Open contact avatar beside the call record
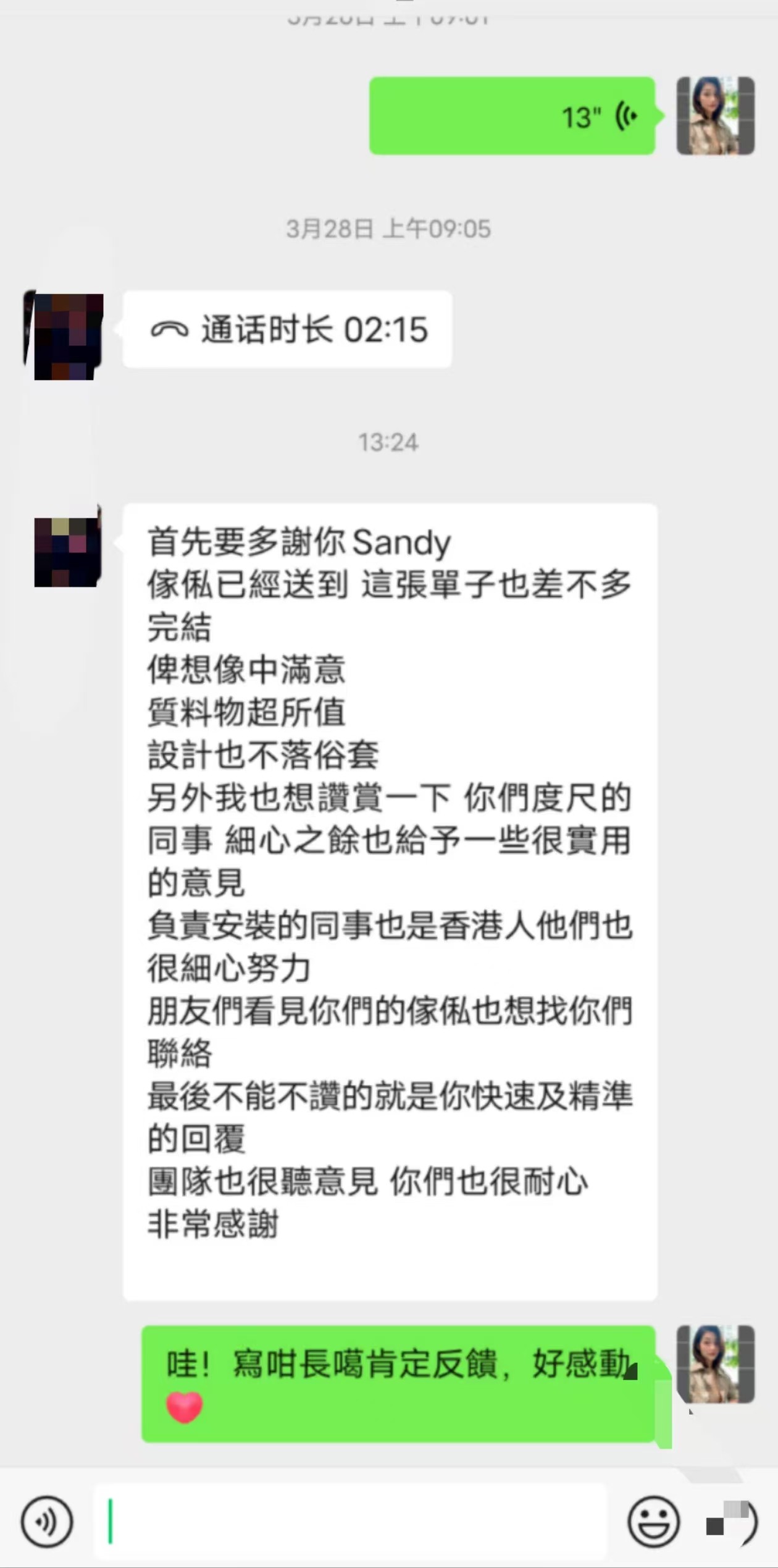Image resolution: width=778 pixels, height=1568 pixels. [64, 335]
